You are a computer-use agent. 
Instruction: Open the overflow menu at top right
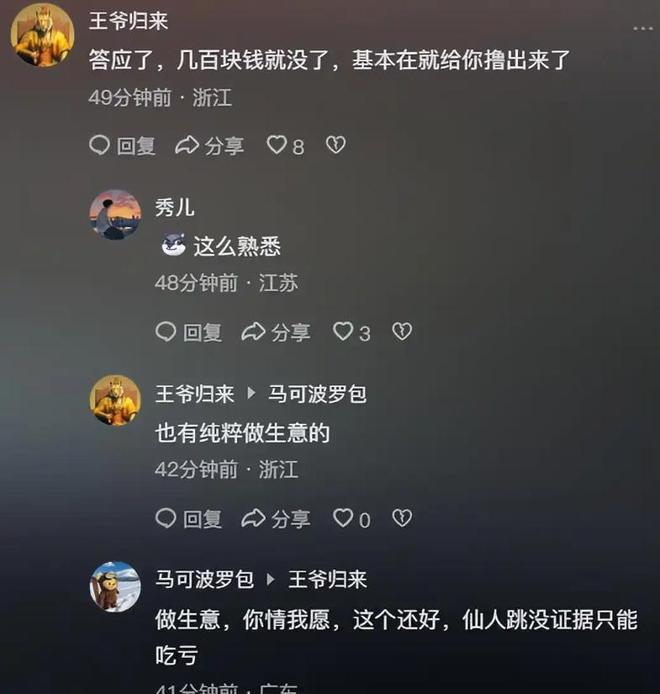(642, 27)
